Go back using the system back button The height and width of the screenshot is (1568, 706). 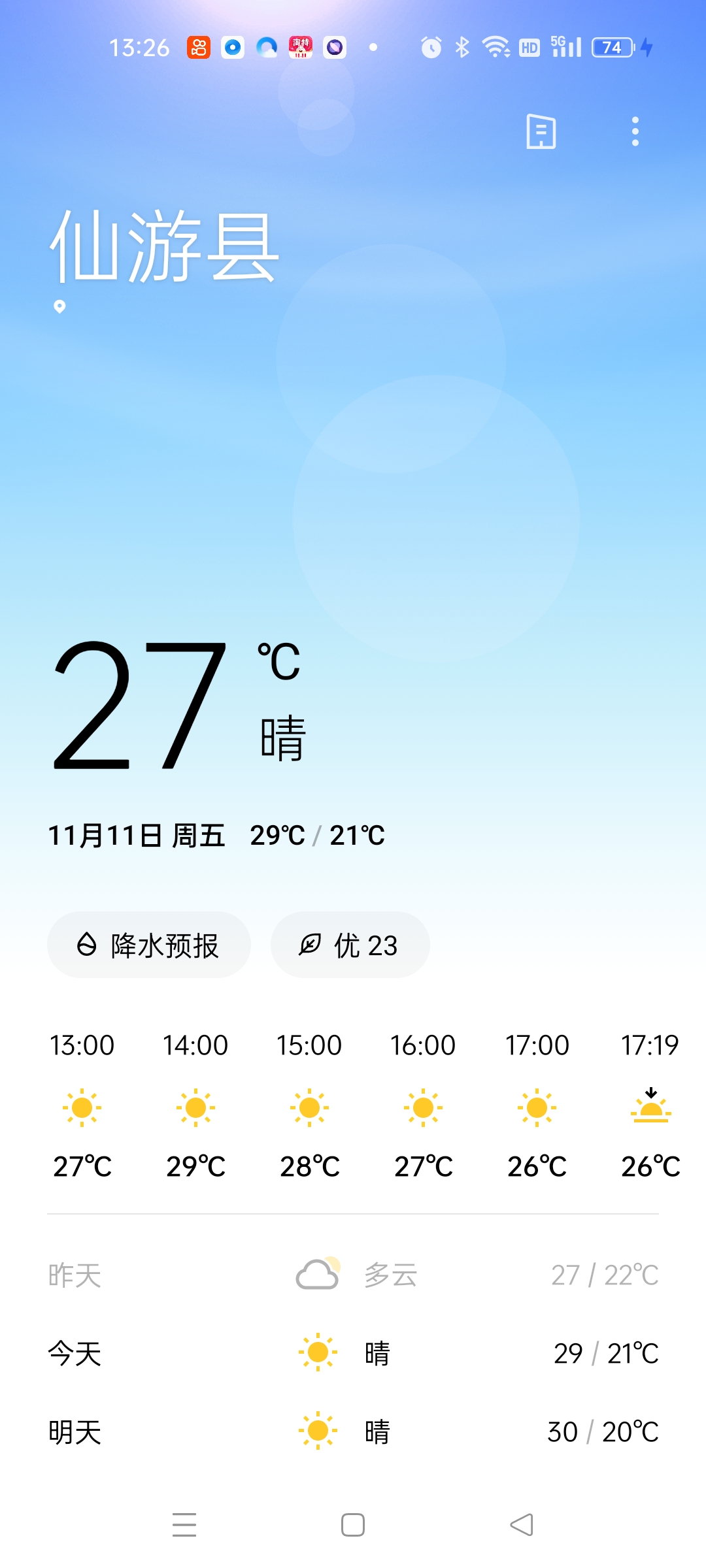coord(521,1525)
